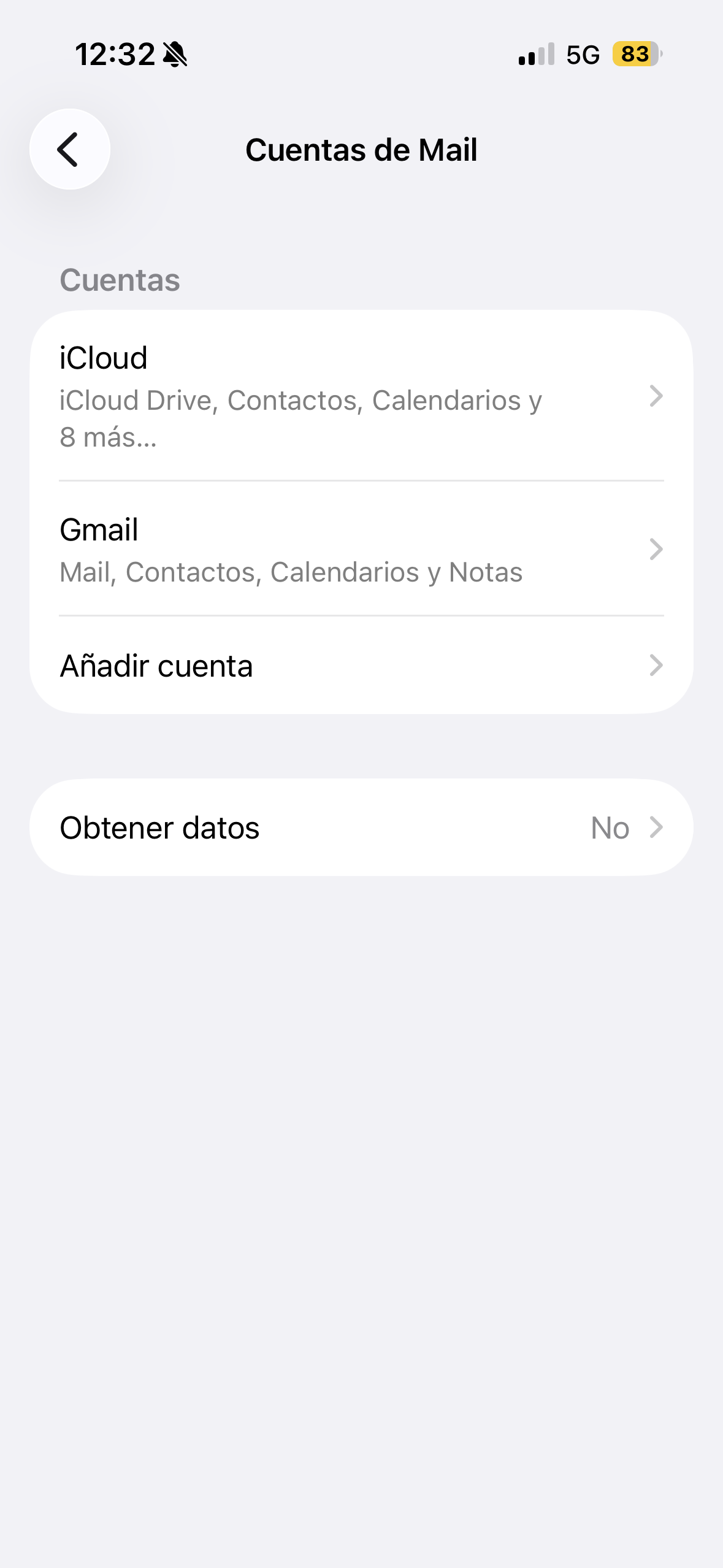Open the Gmail account settings
The image size is (723, 1568).
point(361,549)
